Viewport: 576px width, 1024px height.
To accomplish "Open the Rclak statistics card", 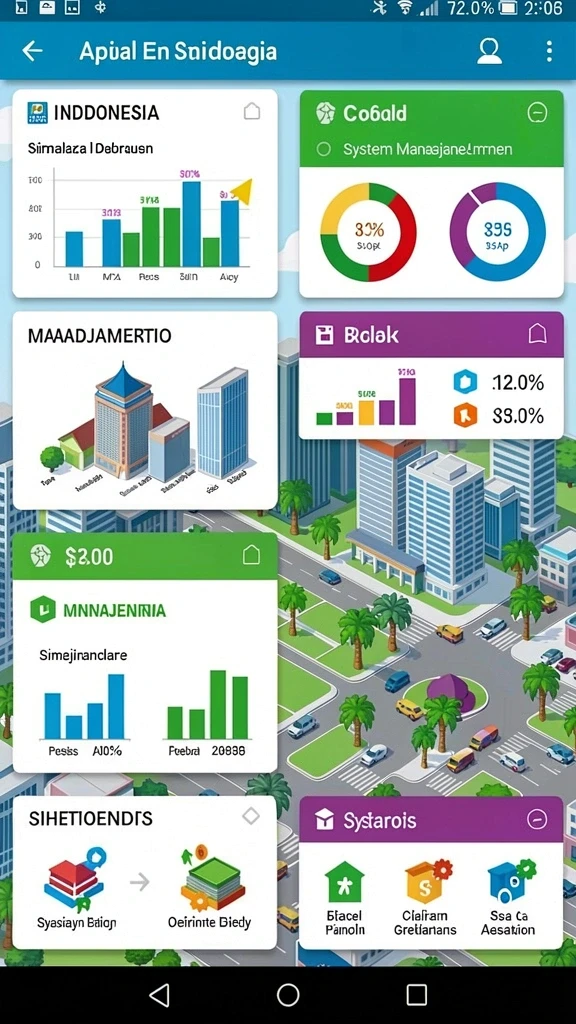I will coord(431,375).
